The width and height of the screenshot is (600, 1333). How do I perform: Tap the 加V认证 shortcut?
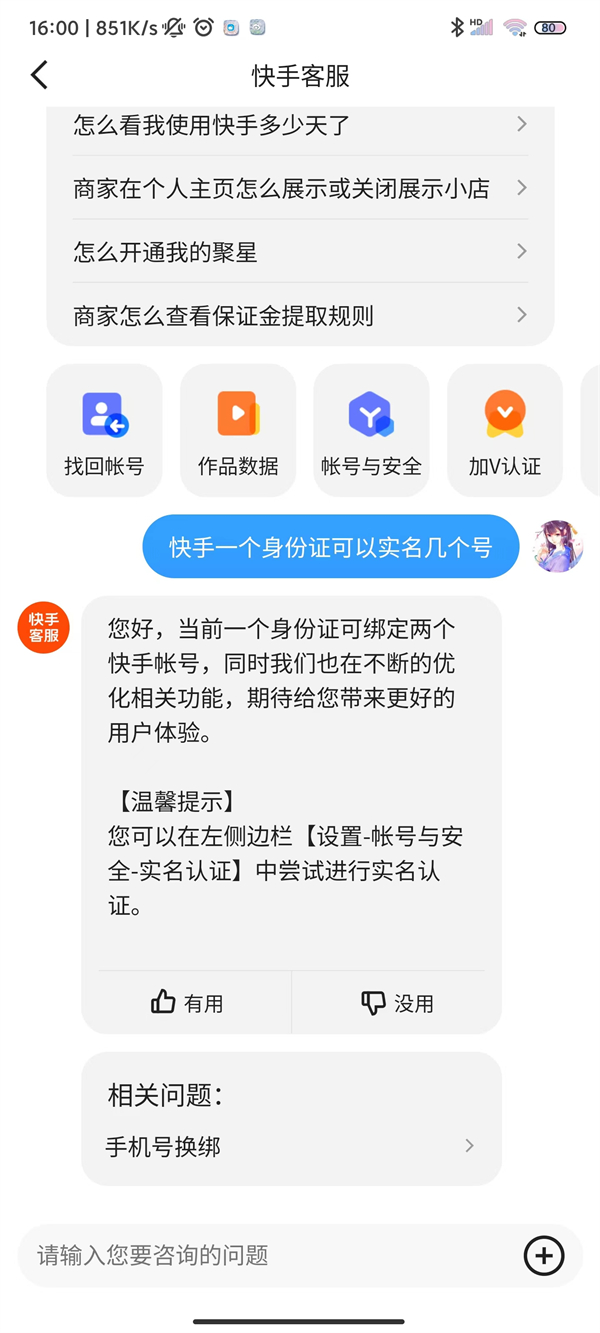(x=505, y=431)
